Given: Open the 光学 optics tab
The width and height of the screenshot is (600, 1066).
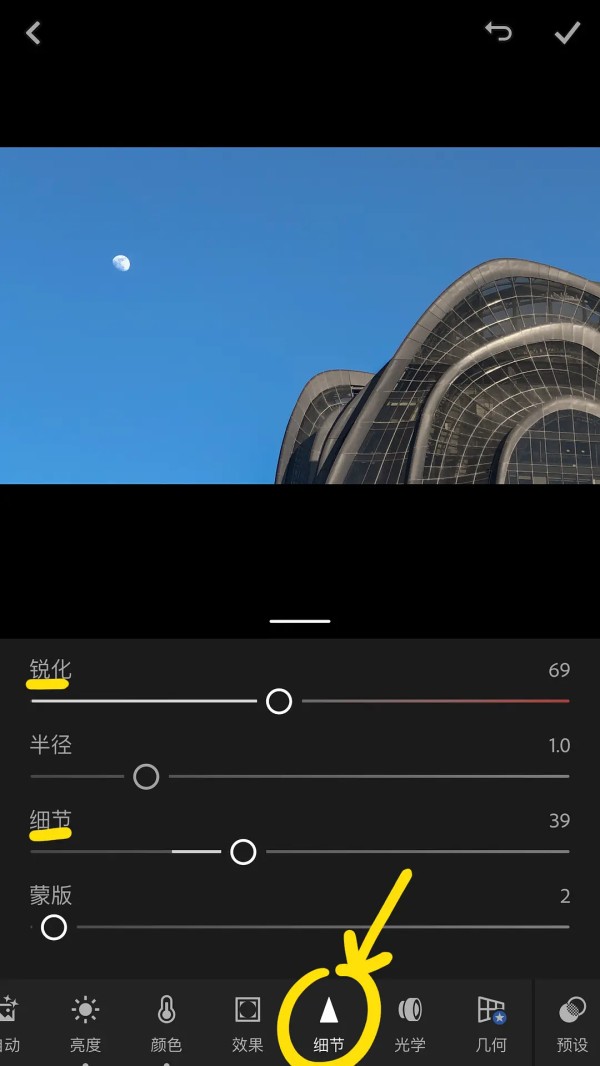Looking at the screenshot, I should (x=409, y=1023).
